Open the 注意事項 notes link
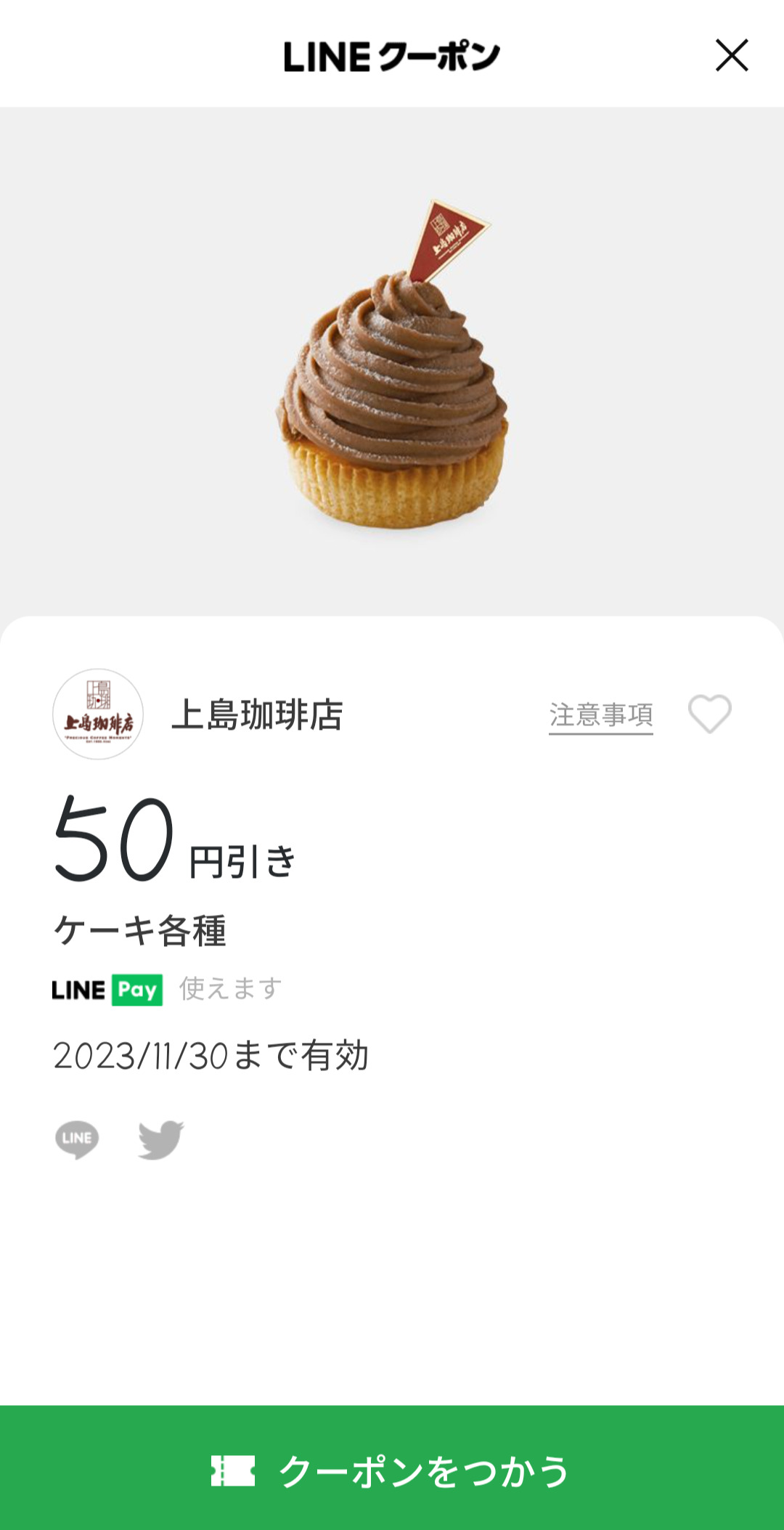 (600, 715)
